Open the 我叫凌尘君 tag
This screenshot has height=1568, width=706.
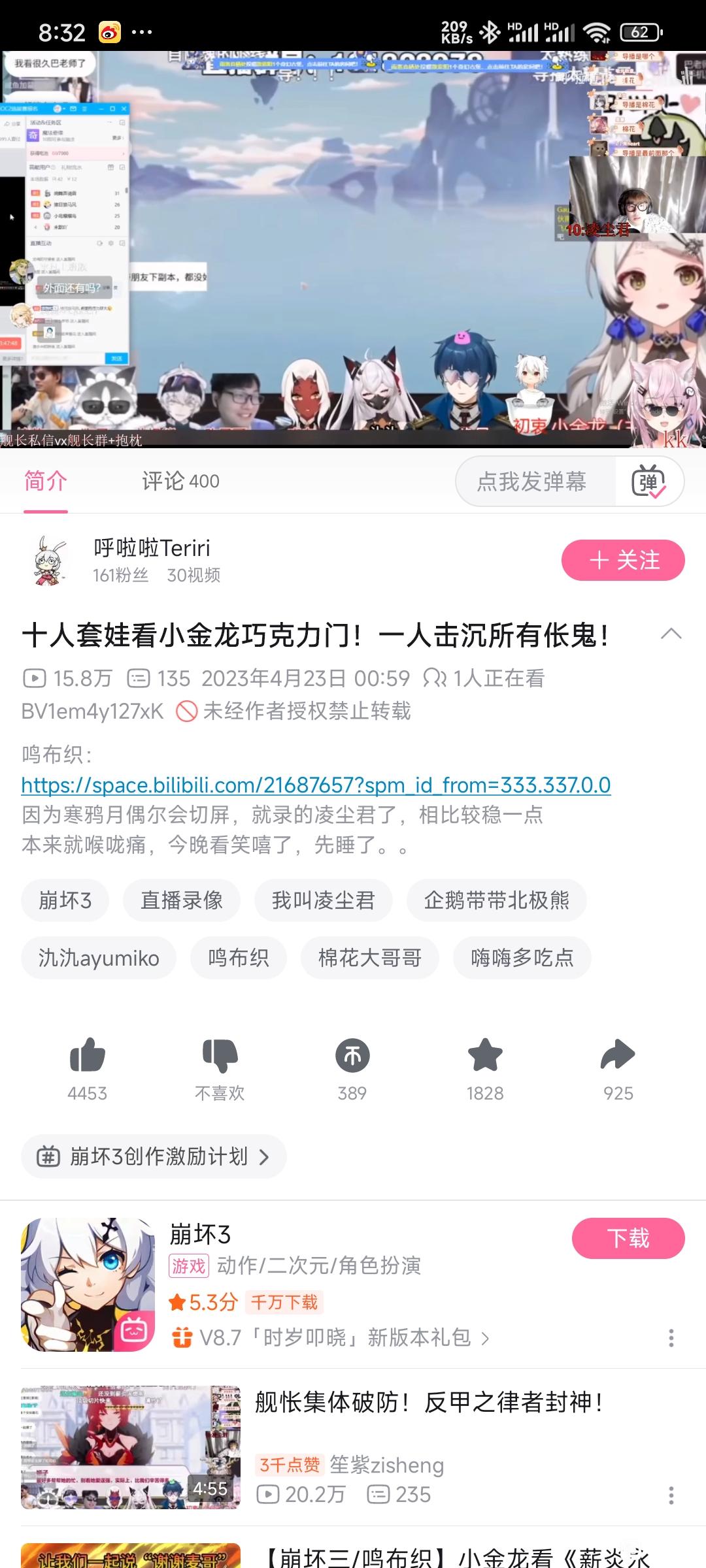pyautogui.click(x=324, y=900)
